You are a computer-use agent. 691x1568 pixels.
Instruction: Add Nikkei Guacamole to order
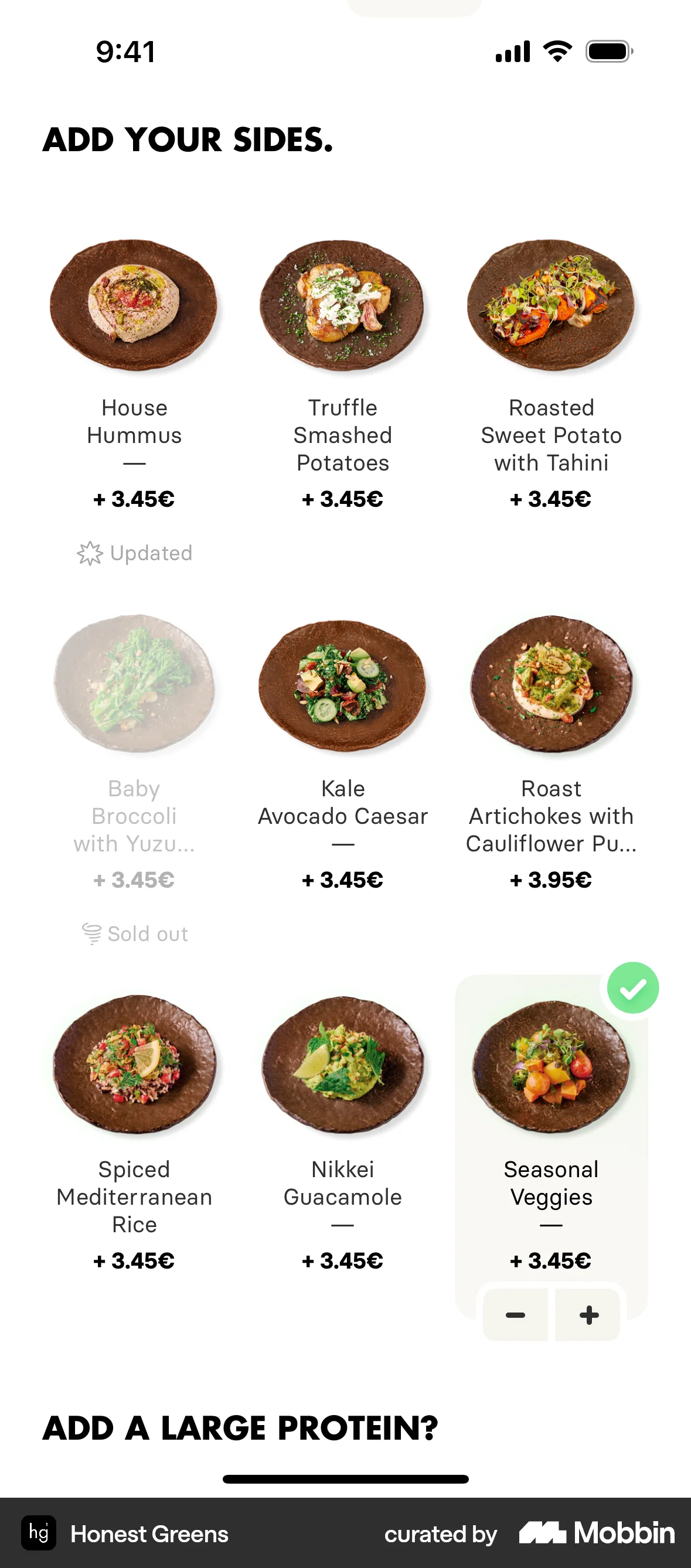(x=342, y=1066)
